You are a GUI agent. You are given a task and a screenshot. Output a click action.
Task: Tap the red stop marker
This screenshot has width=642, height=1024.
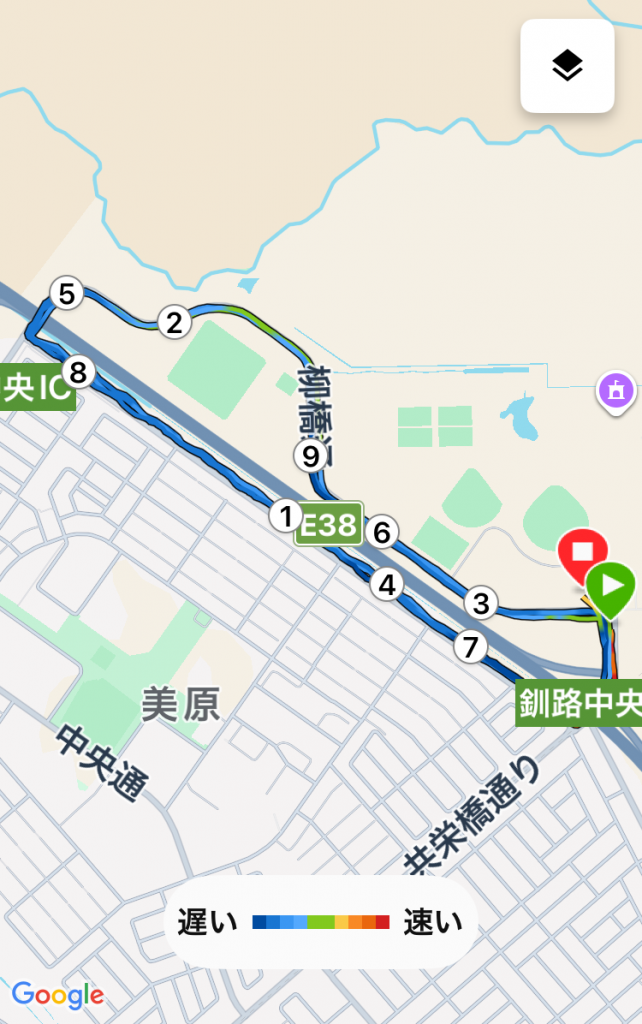[x=581, y=552]
